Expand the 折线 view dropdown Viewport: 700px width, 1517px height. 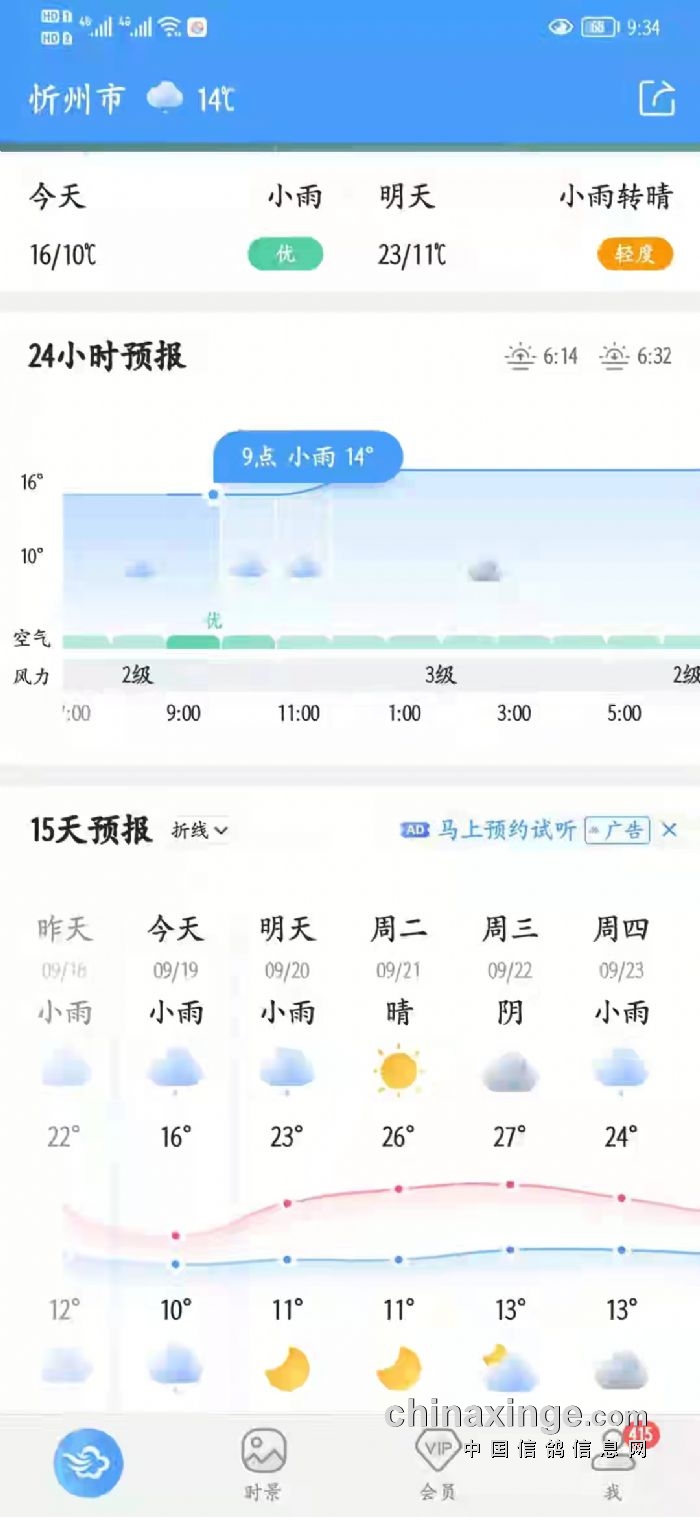(200, 830)
